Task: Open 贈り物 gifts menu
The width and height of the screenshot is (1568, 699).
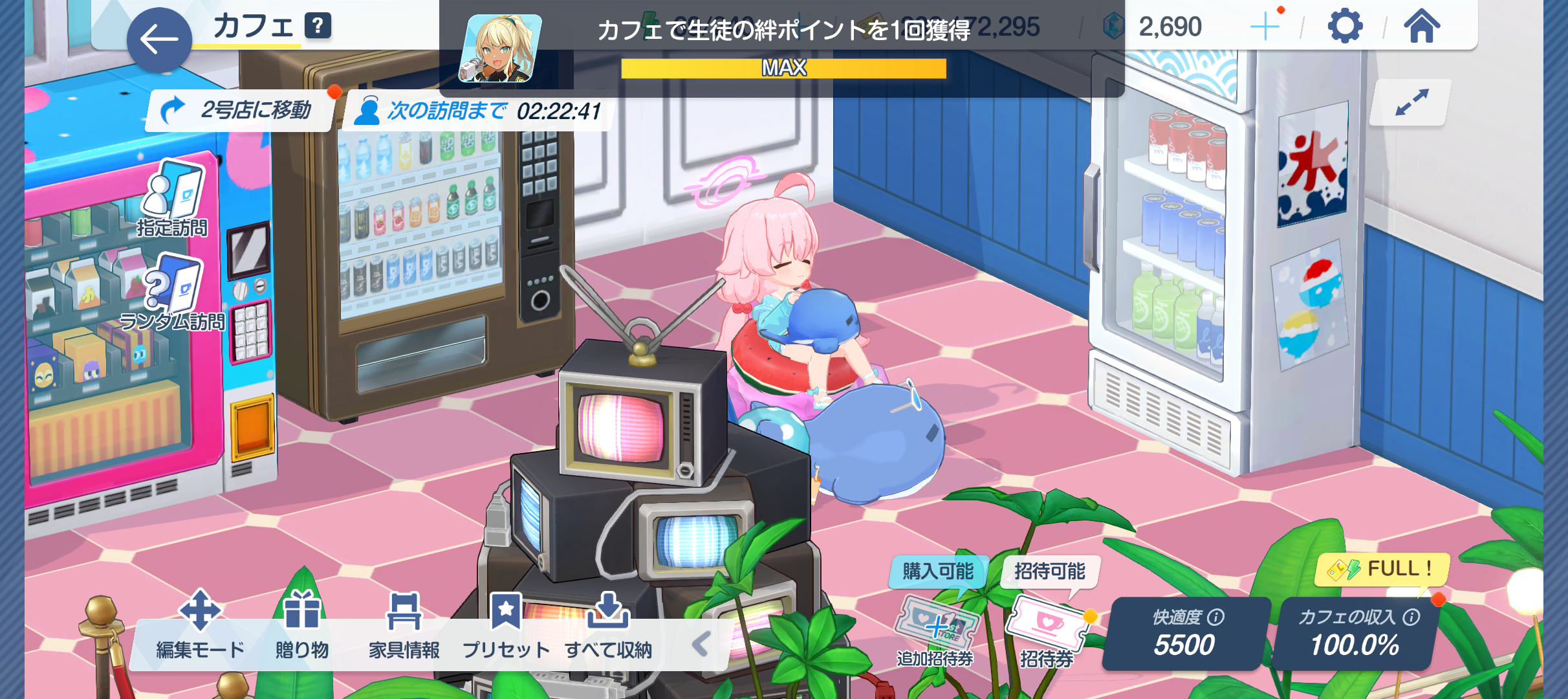Action: [x=302, y=625]
